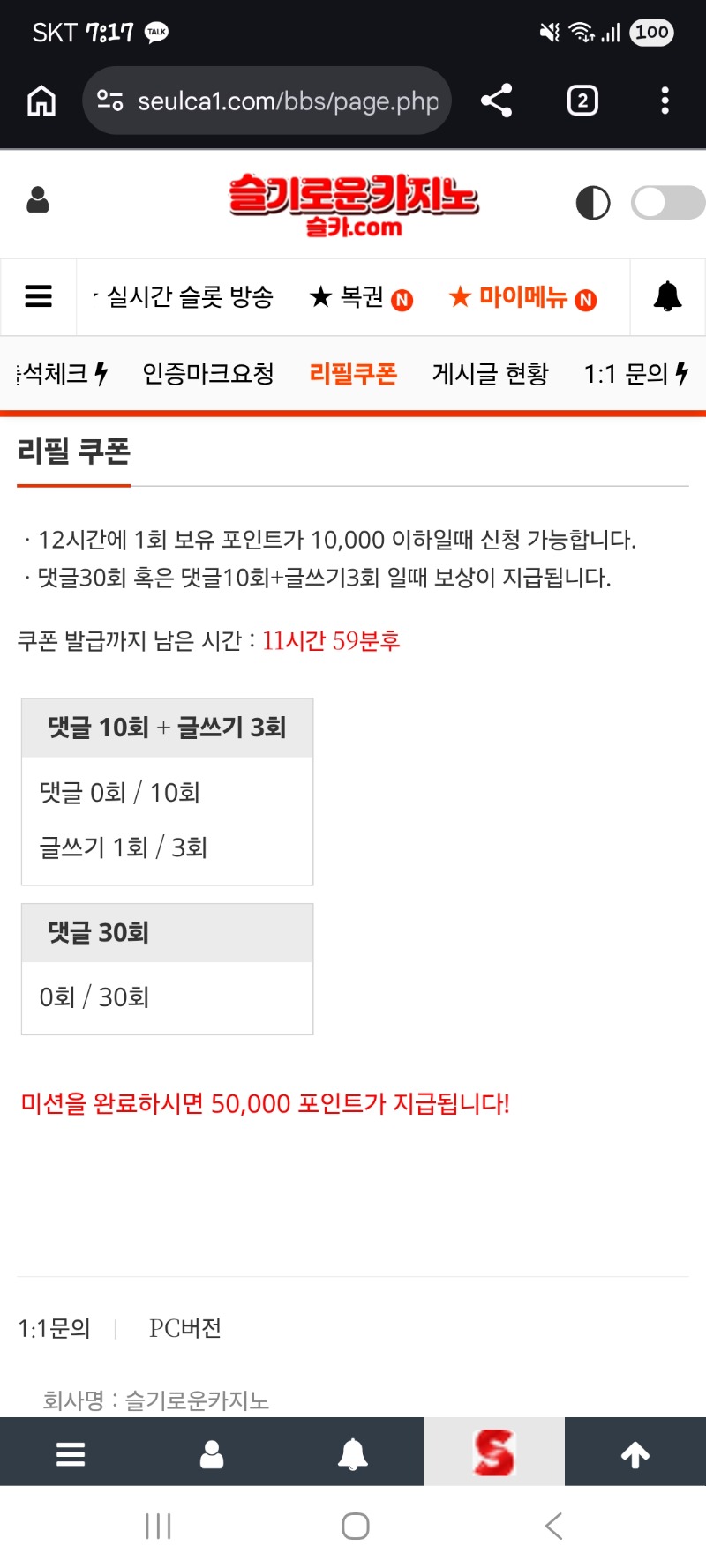706x1568 pixels.
Task: Tap the browser address bar
Action: coord(267,101)
